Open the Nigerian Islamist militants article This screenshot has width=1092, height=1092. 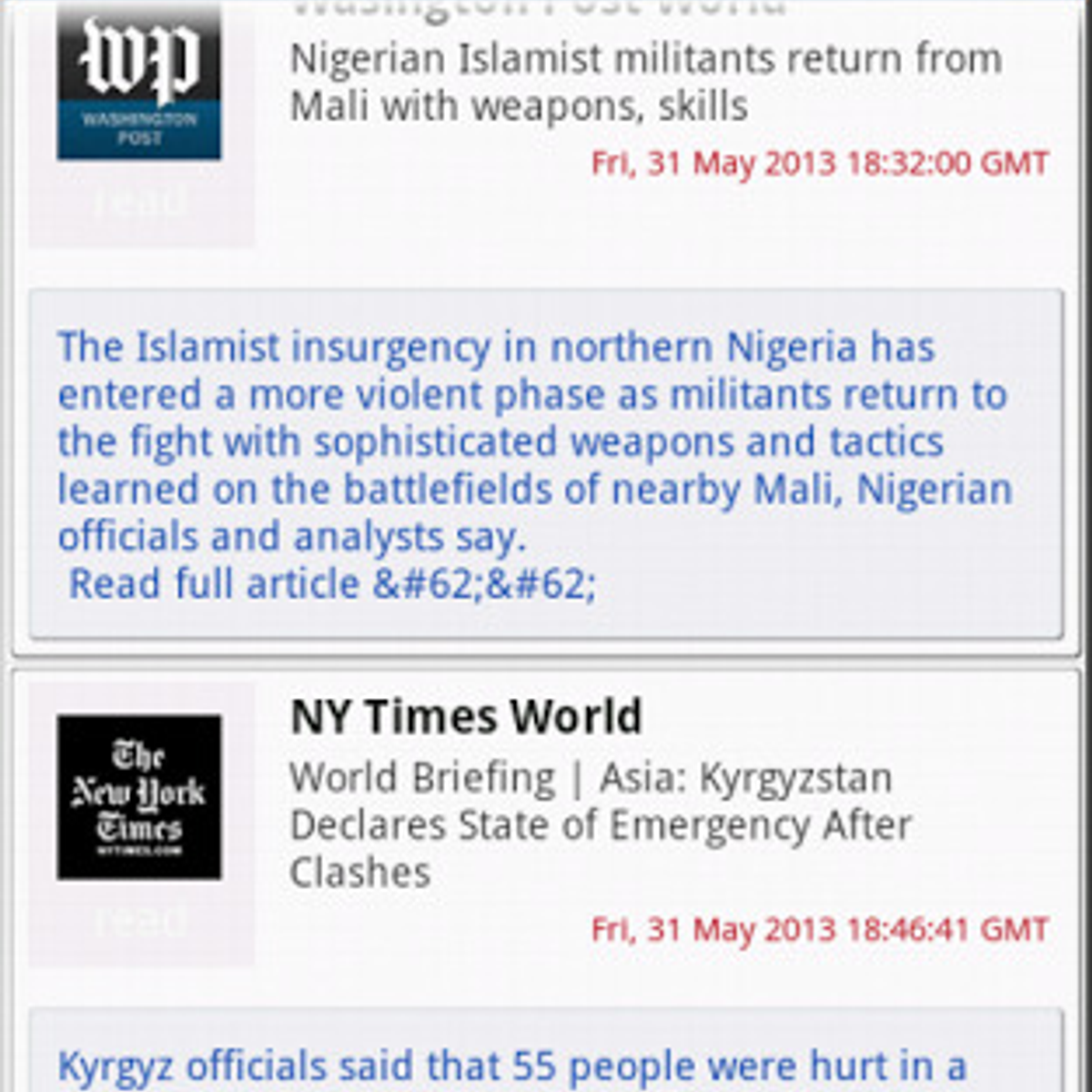645,83
